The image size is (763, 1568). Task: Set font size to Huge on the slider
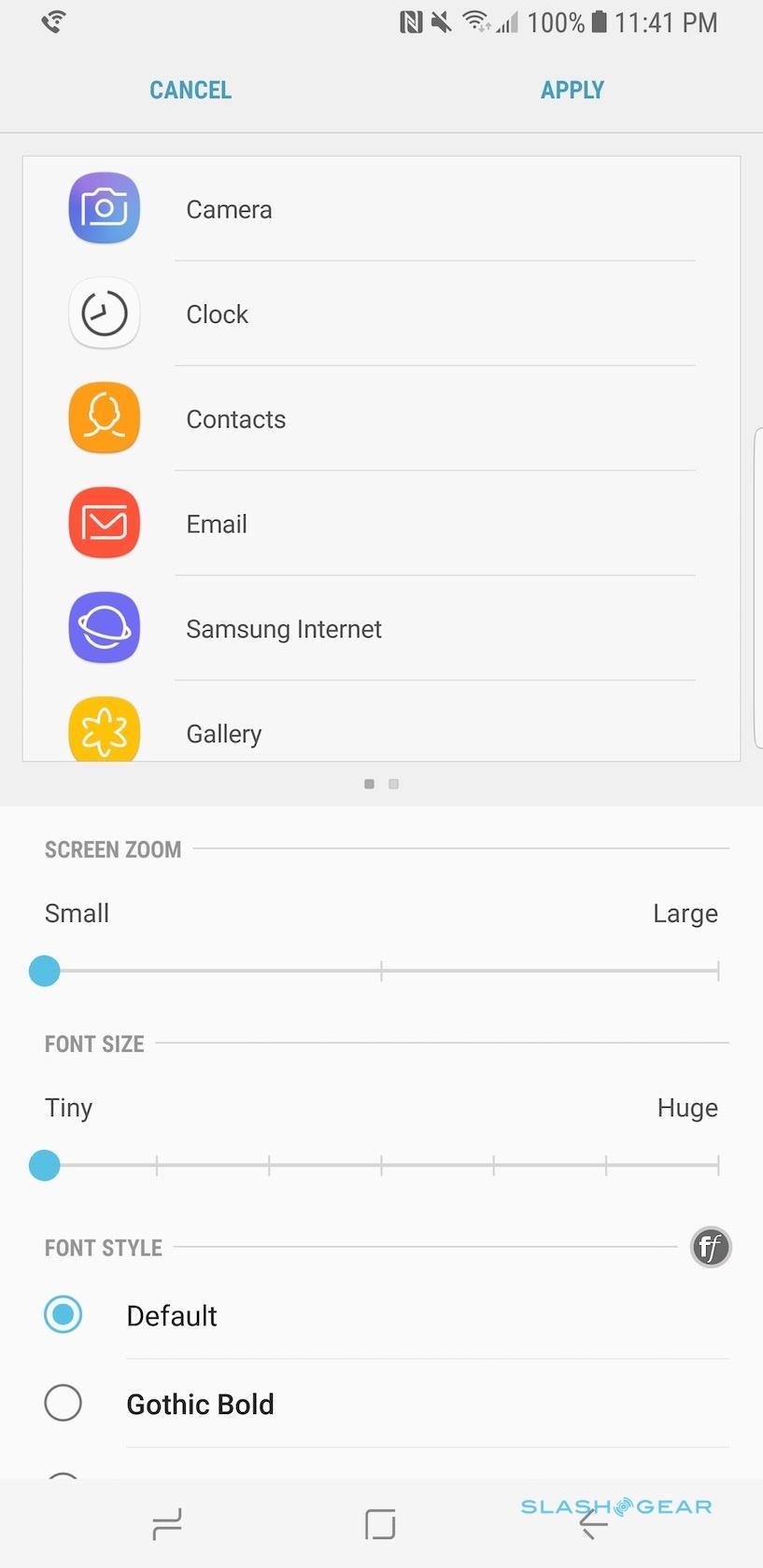[717, 1165]
